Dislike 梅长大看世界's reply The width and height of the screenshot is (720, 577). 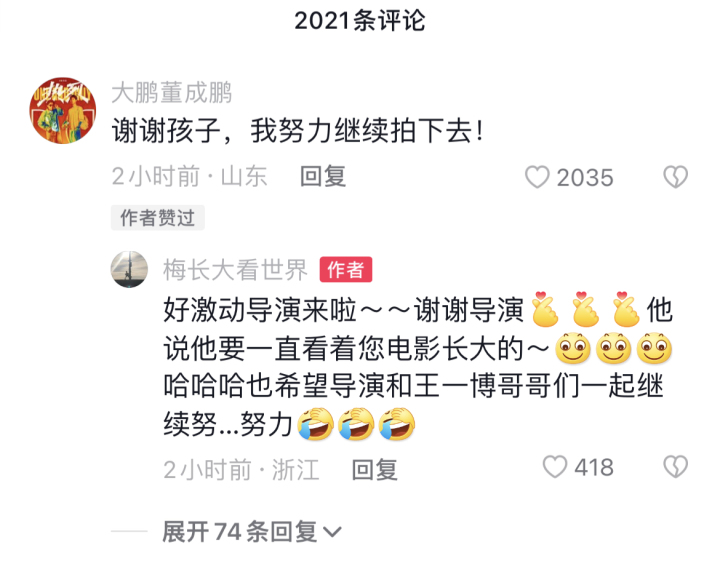point(676,467)
